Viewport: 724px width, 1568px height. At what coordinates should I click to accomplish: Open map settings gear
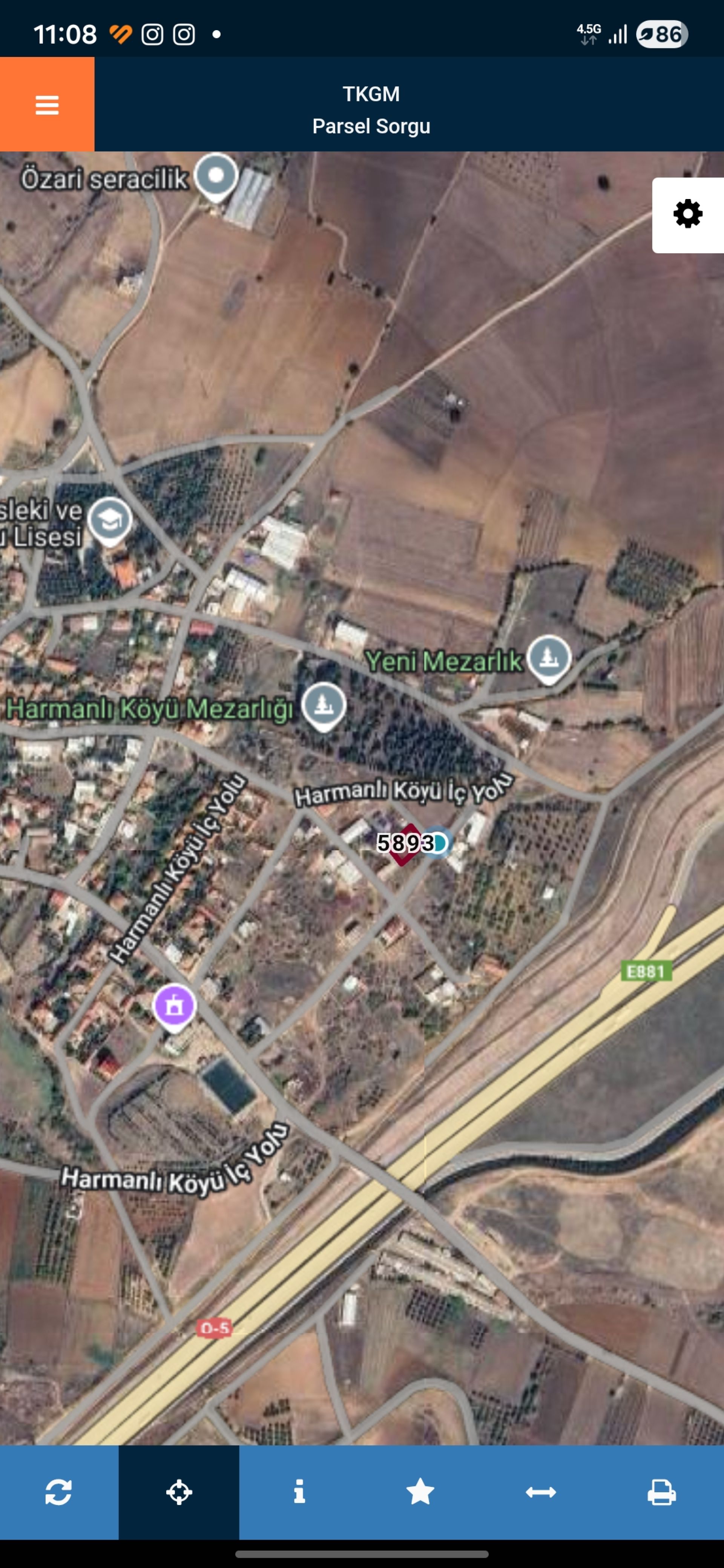[x=687, y=214]
